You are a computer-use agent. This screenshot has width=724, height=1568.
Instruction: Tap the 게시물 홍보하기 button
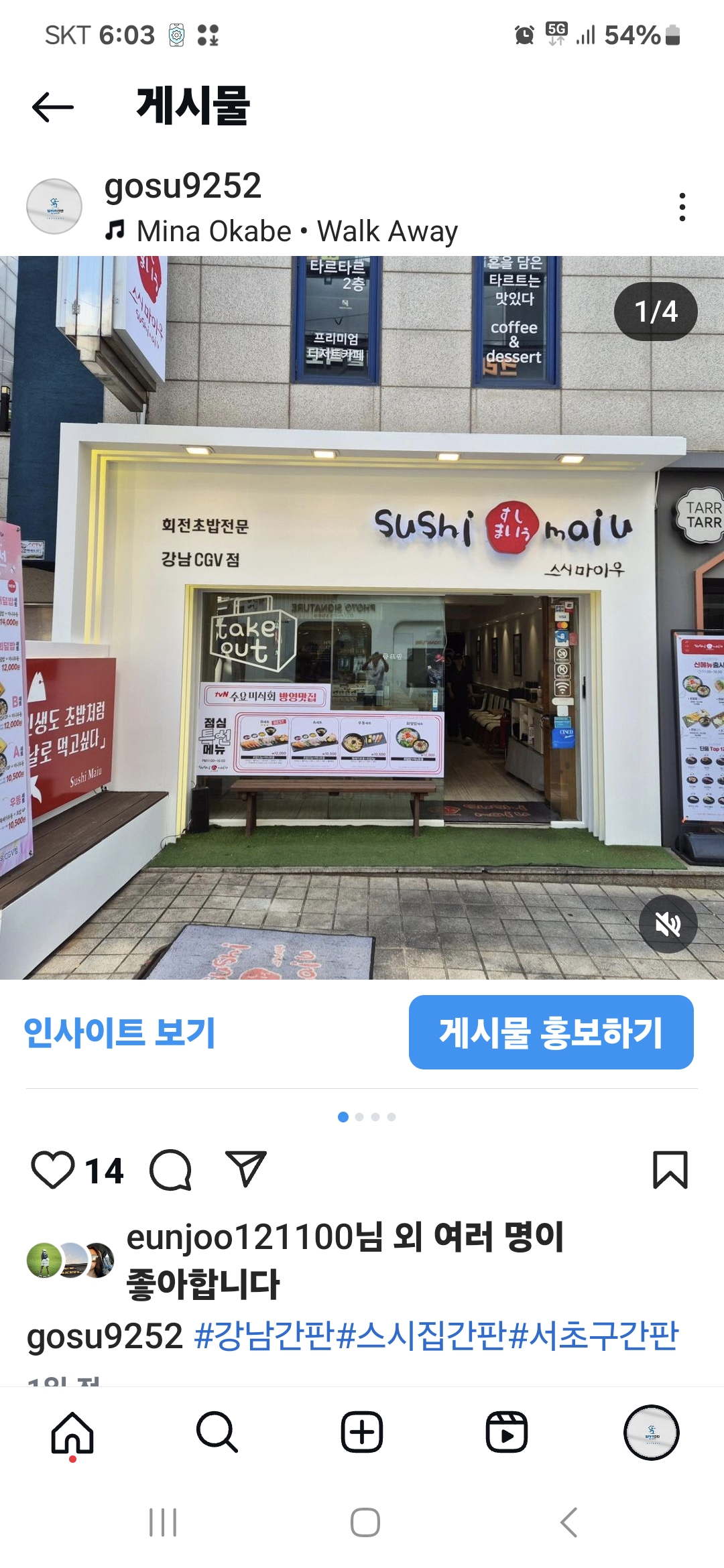551,1032
